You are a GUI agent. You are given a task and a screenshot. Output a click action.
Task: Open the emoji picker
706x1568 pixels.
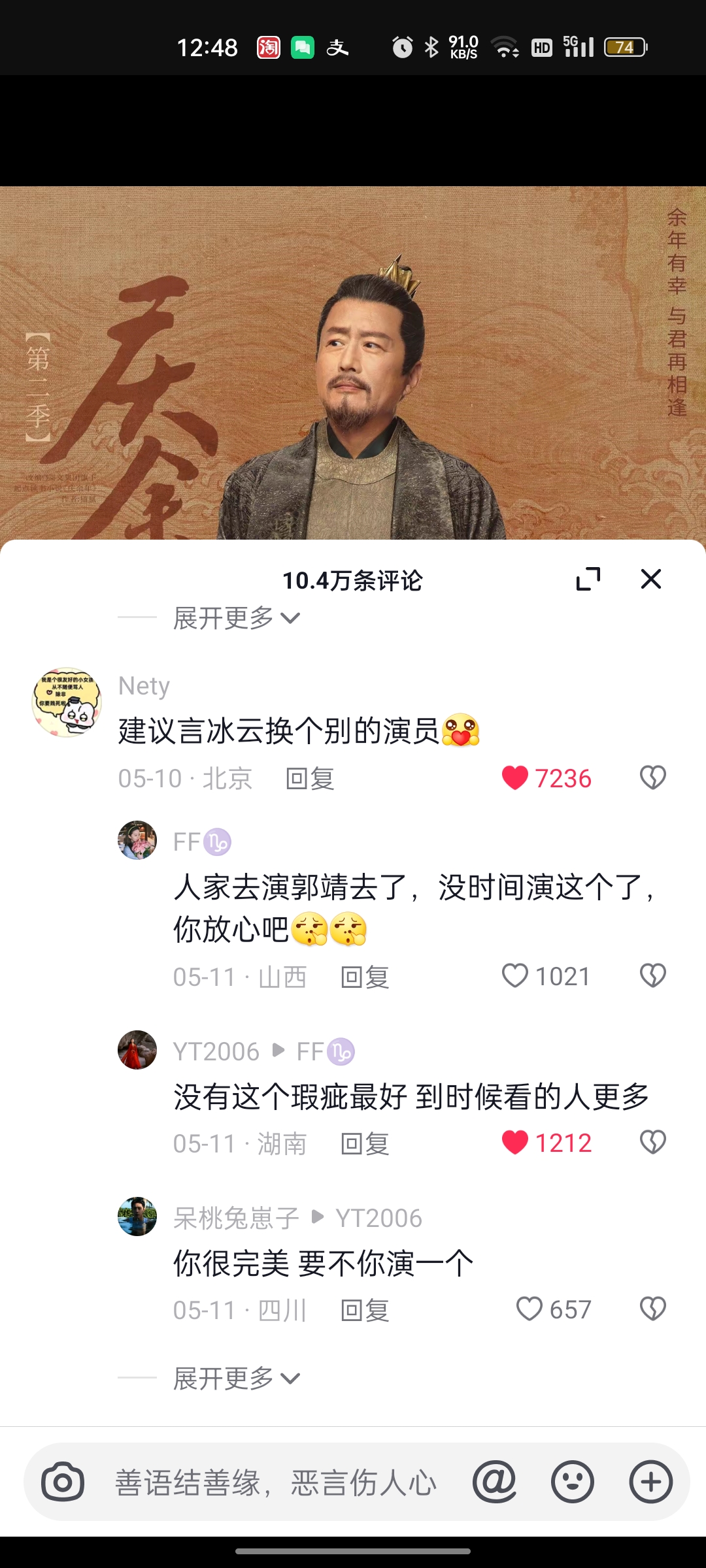[x=573, y=1482]
